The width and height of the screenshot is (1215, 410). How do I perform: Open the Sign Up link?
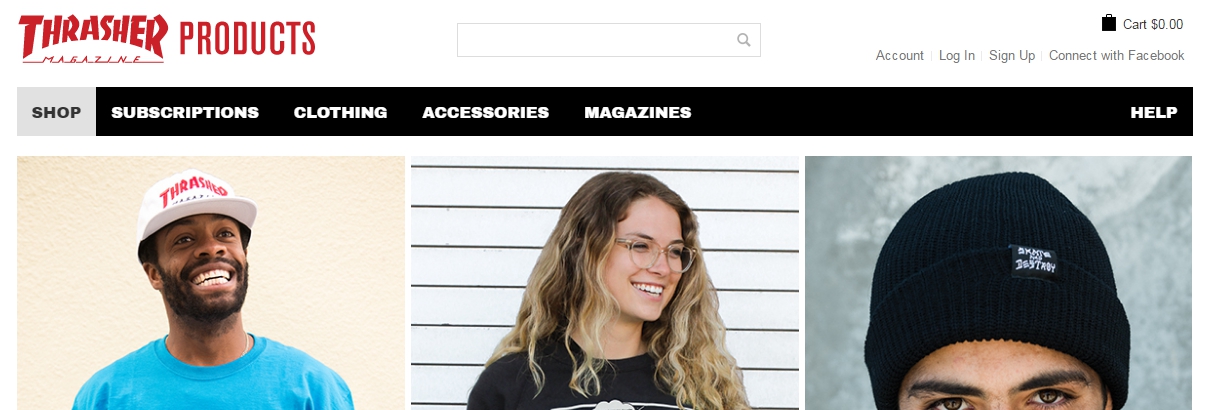[x=1011, y=56]
